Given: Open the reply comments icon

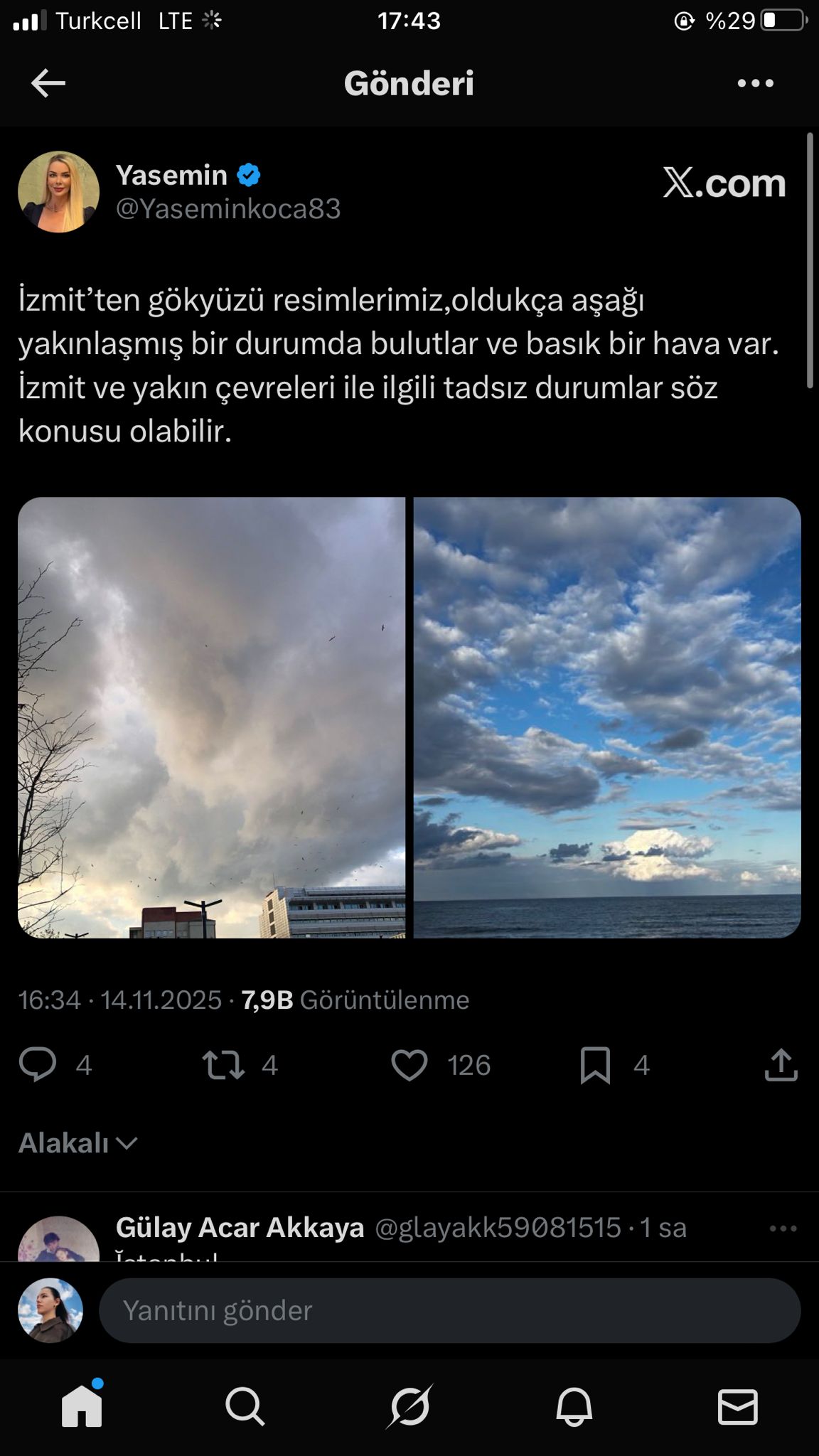Looking at the screenshot, I should (41, 1064).
